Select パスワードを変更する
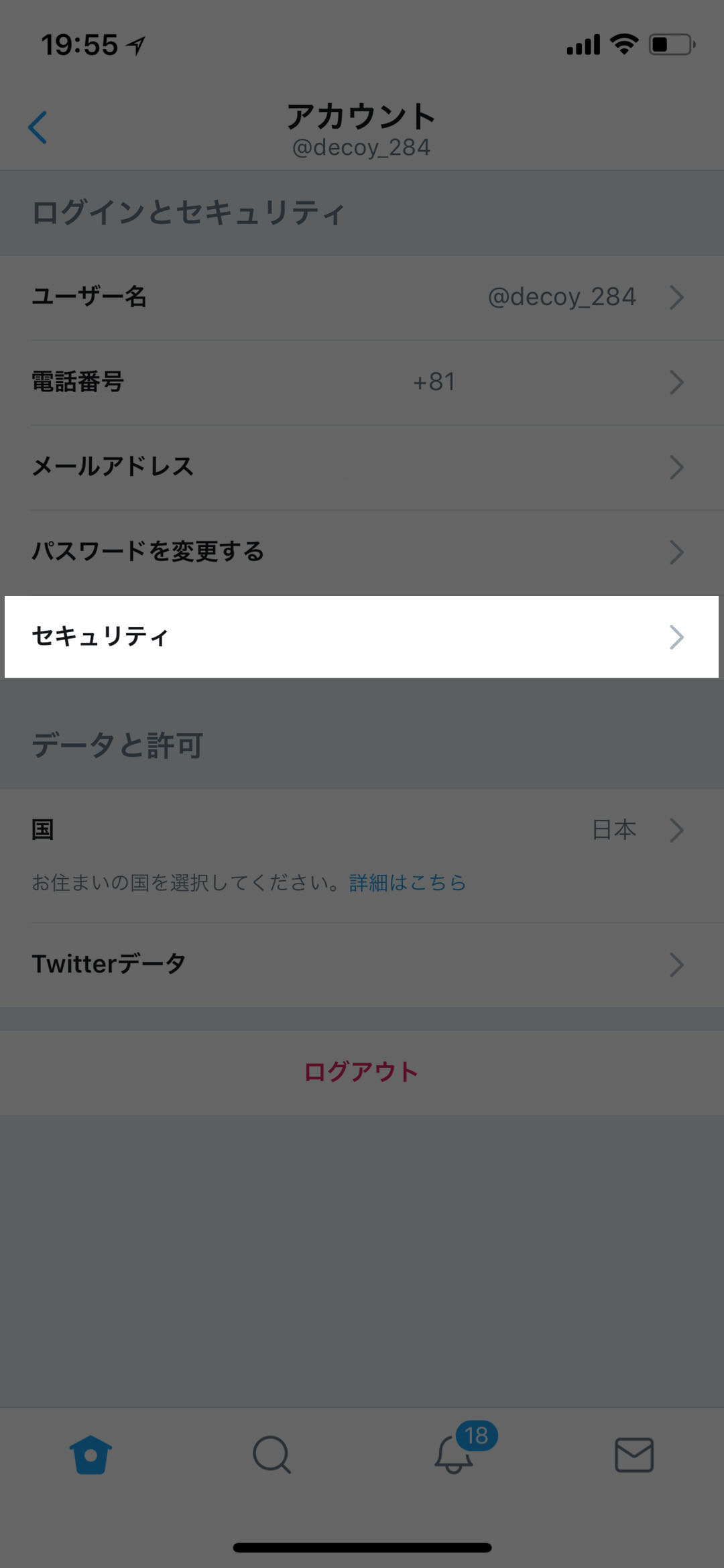The image size is (724, 1568). click(x=362, y=552)
